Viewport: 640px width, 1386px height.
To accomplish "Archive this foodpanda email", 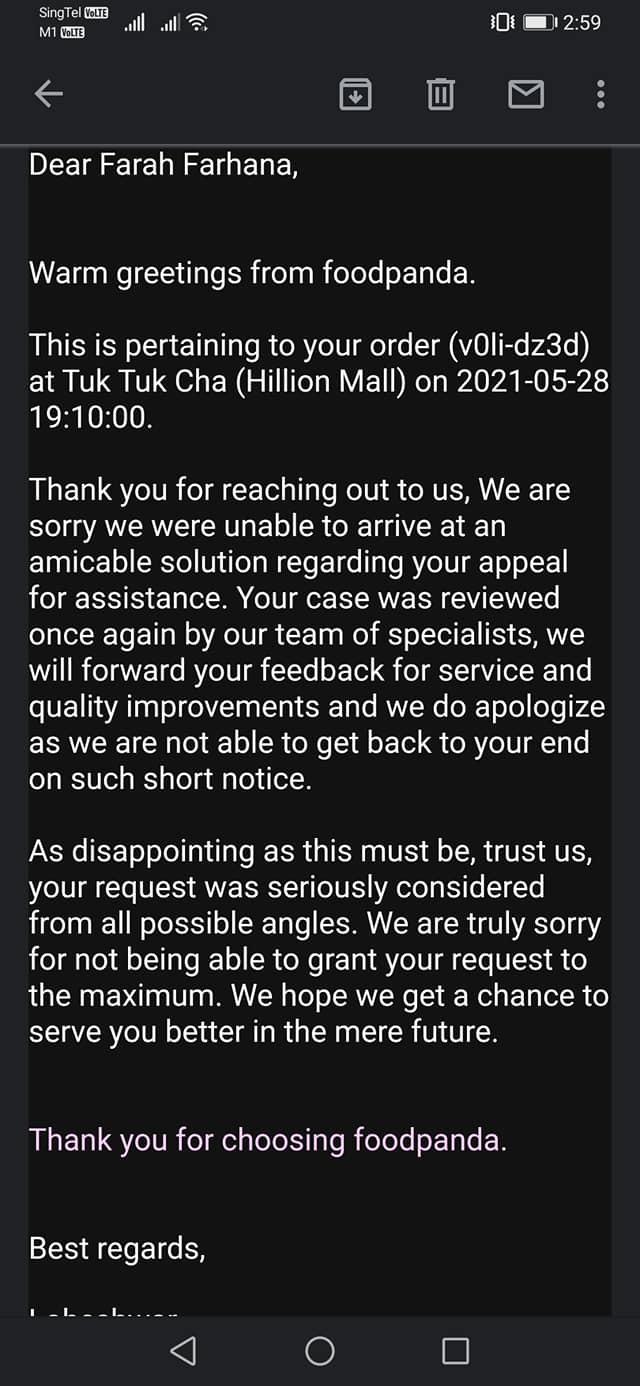I will point(356,94).
